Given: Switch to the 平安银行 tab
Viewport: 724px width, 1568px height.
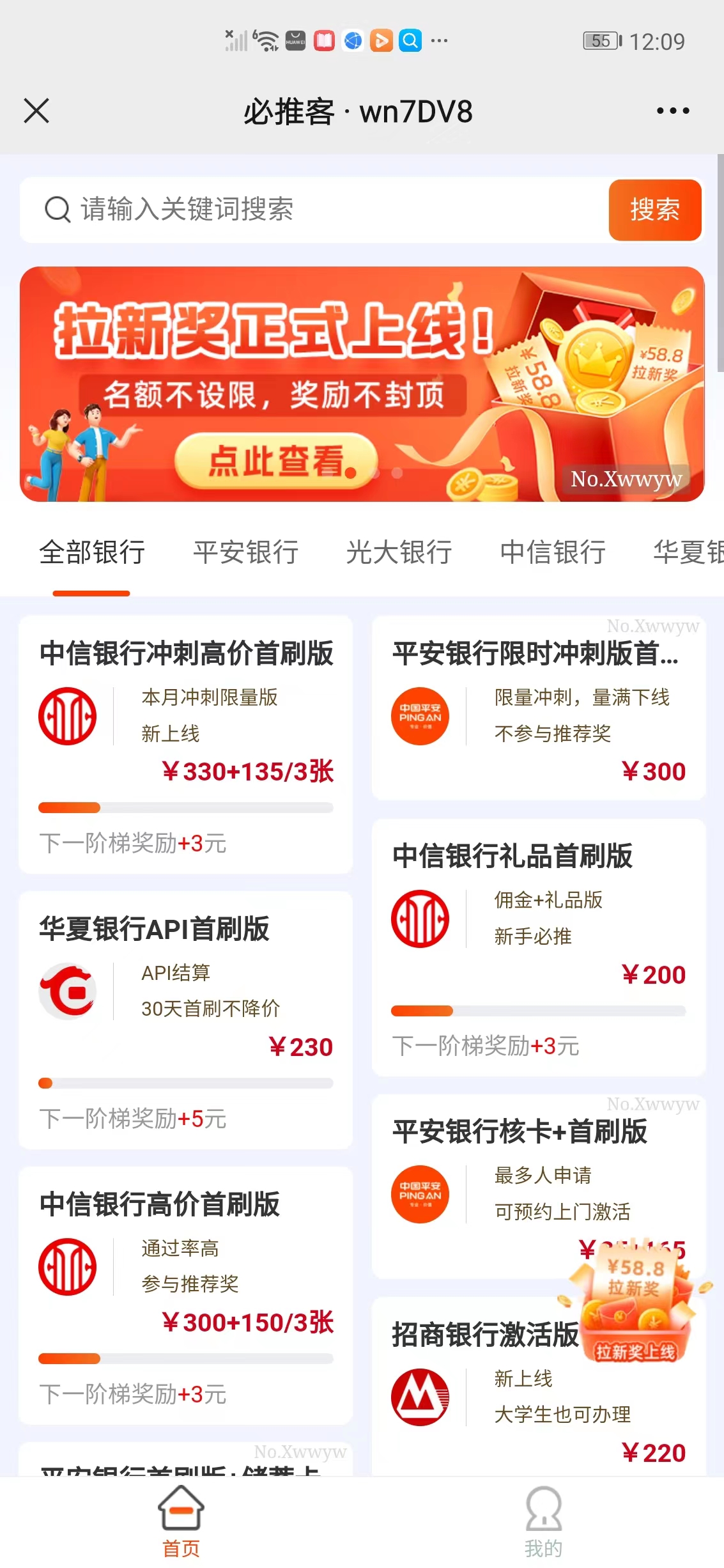Looking at the screenshot, I should pos(246,553).
